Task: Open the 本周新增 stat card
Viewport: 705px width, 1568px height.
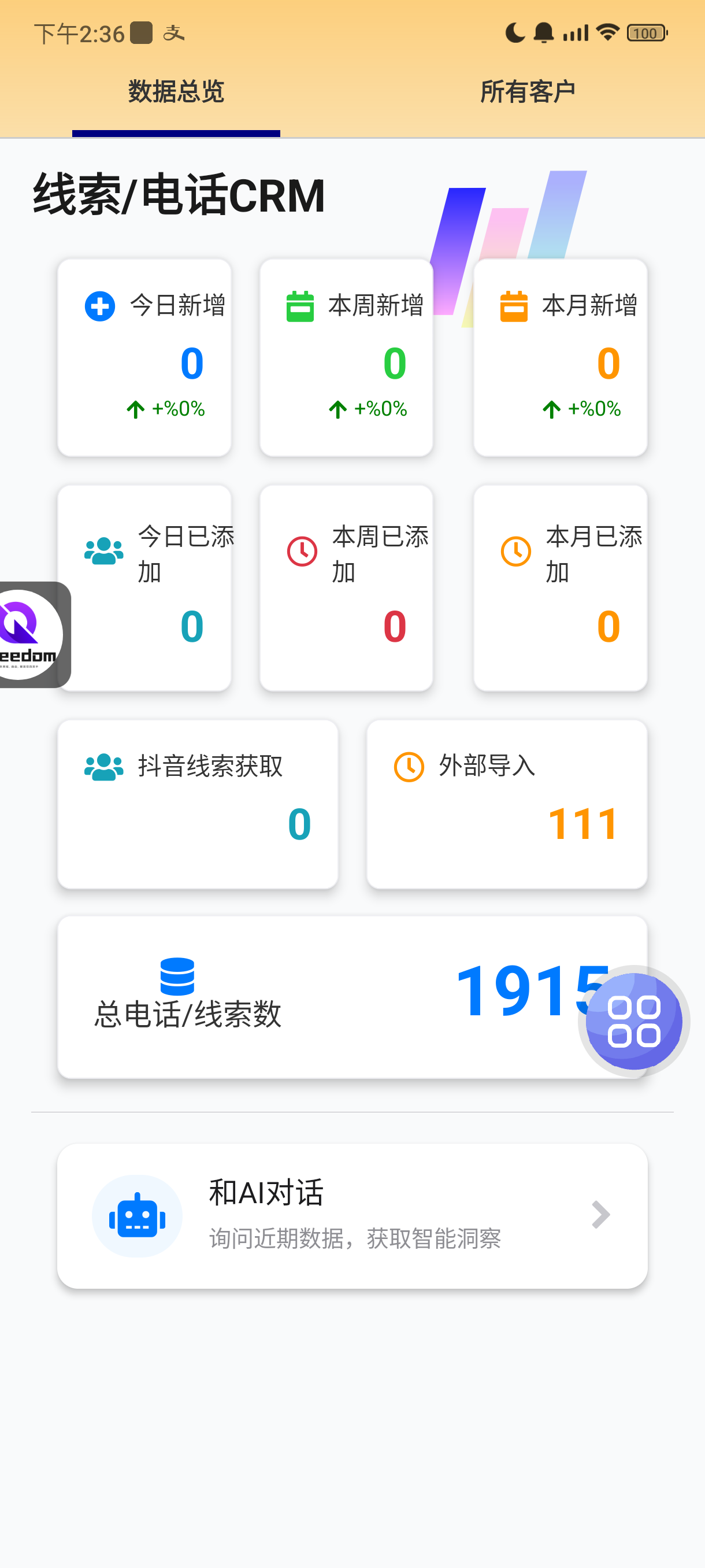Action: [x=346, y=357]
